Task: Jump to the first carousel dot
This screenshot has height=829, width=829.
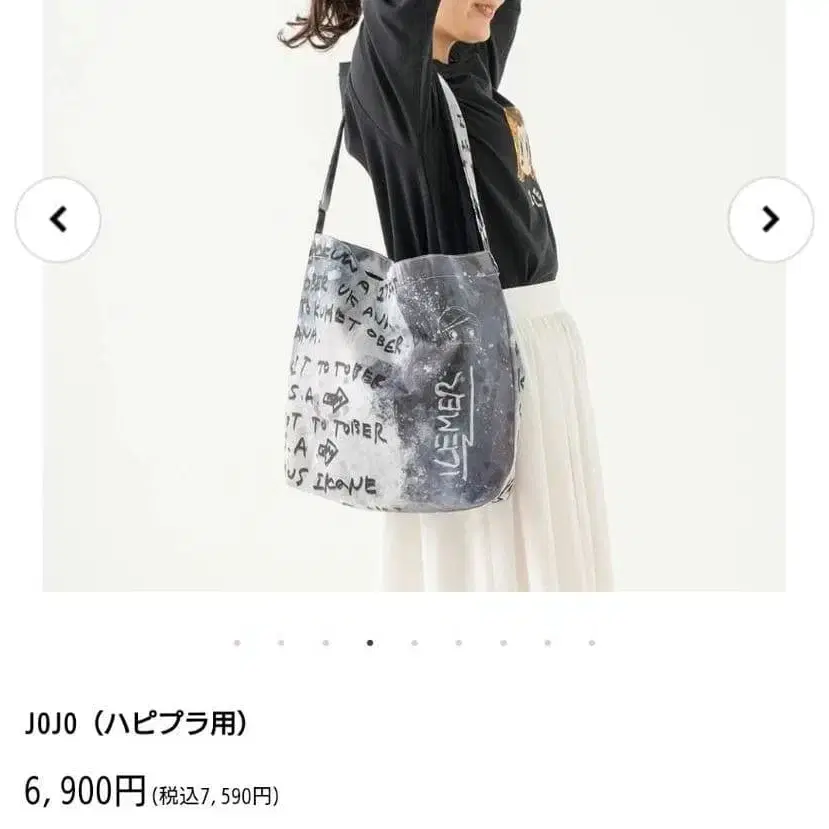Action: (x=237, y=643)
